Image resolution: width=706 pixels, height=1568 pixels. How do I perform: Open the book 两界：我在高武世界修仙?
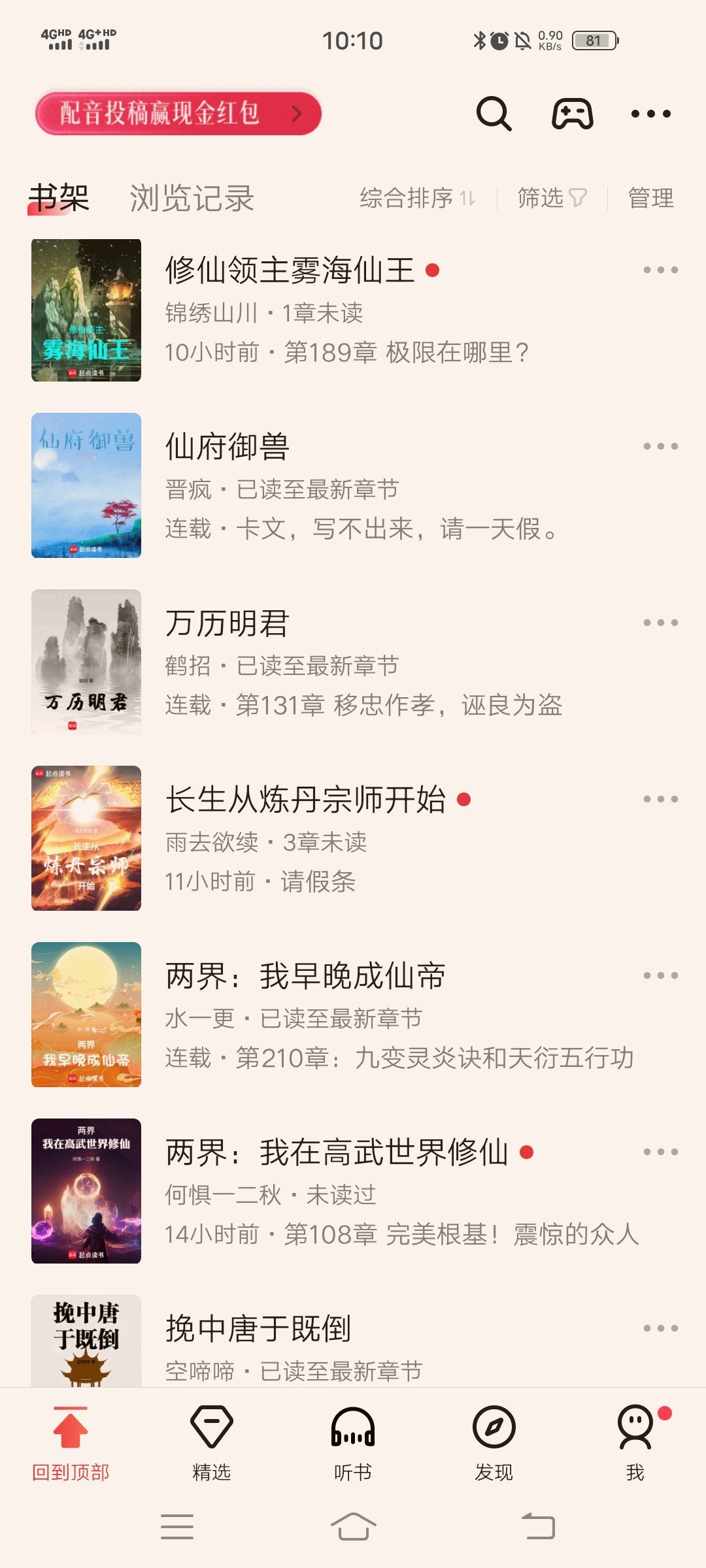(337, 1152)
